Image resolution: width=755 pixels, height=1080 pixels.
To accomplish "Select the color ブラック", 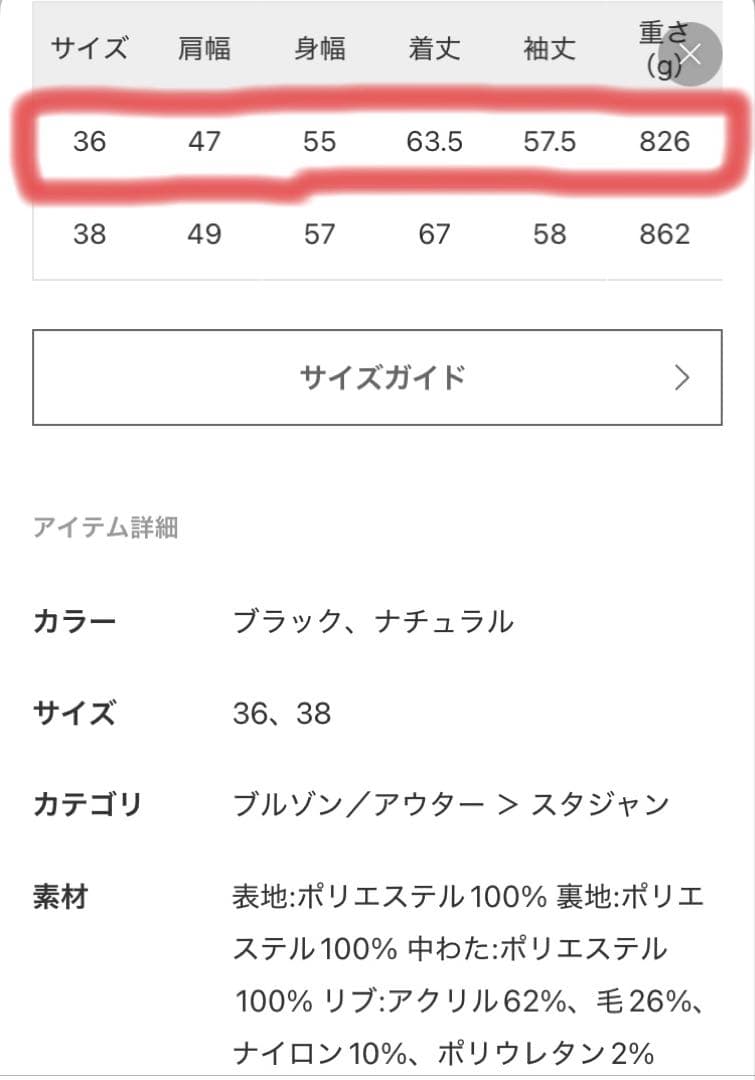I will (x=288, y=621).
